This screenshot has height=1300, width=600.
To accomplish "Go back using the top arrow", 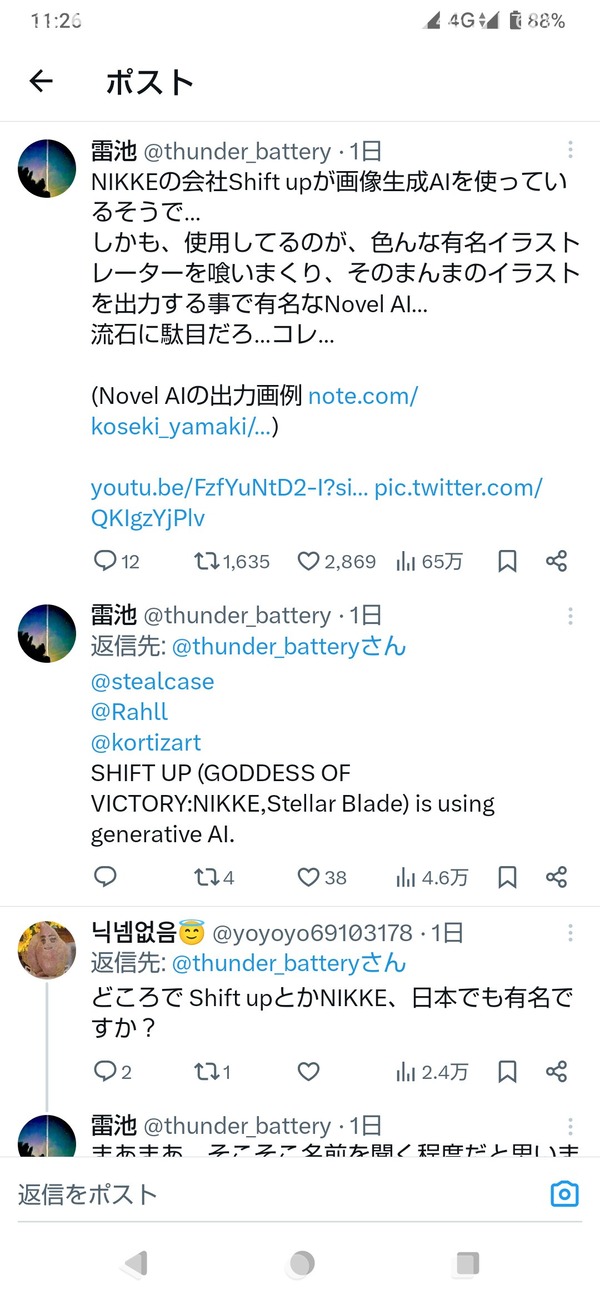I will tap(41, 82).
